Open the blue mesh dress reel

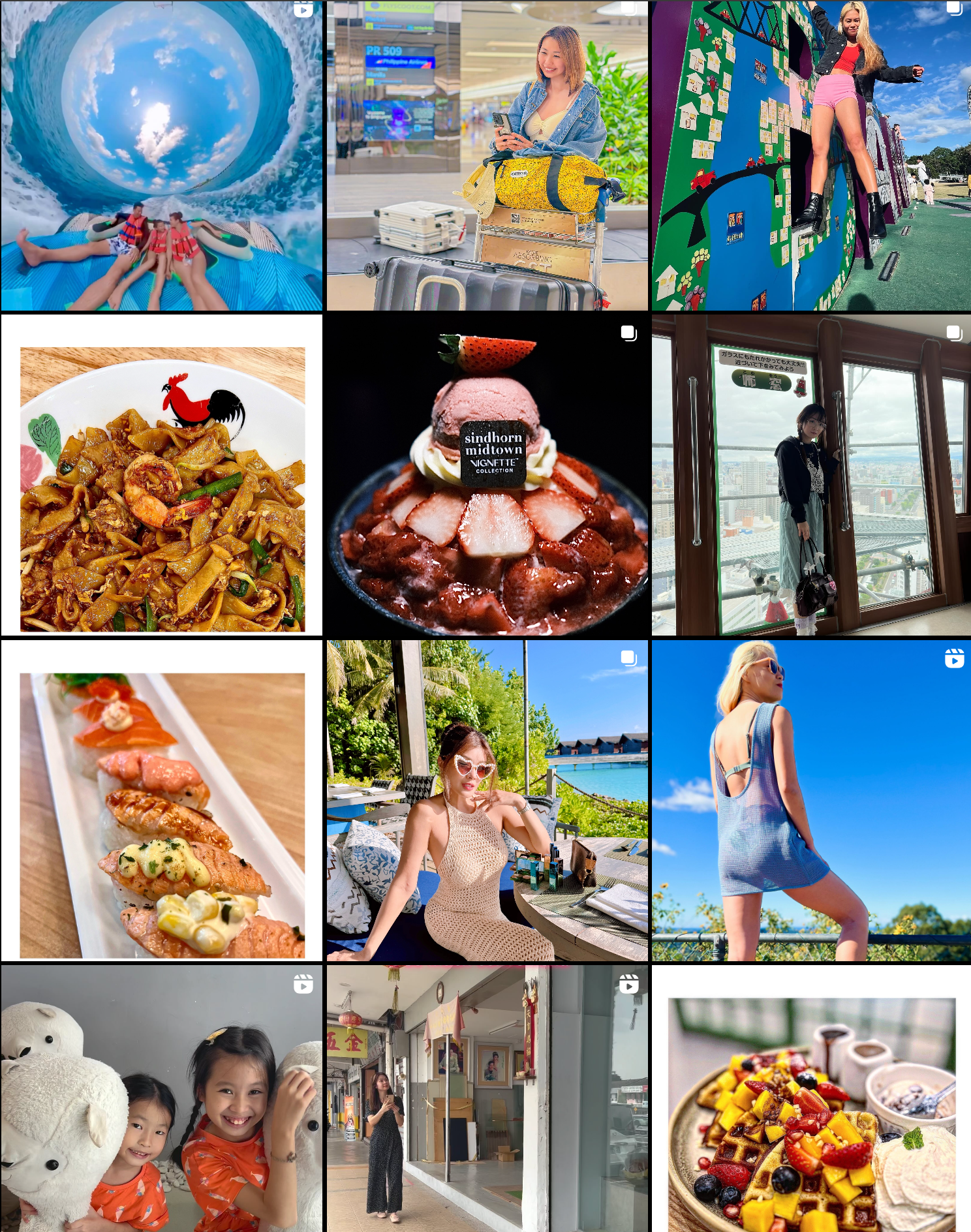(x=811, y=800)
